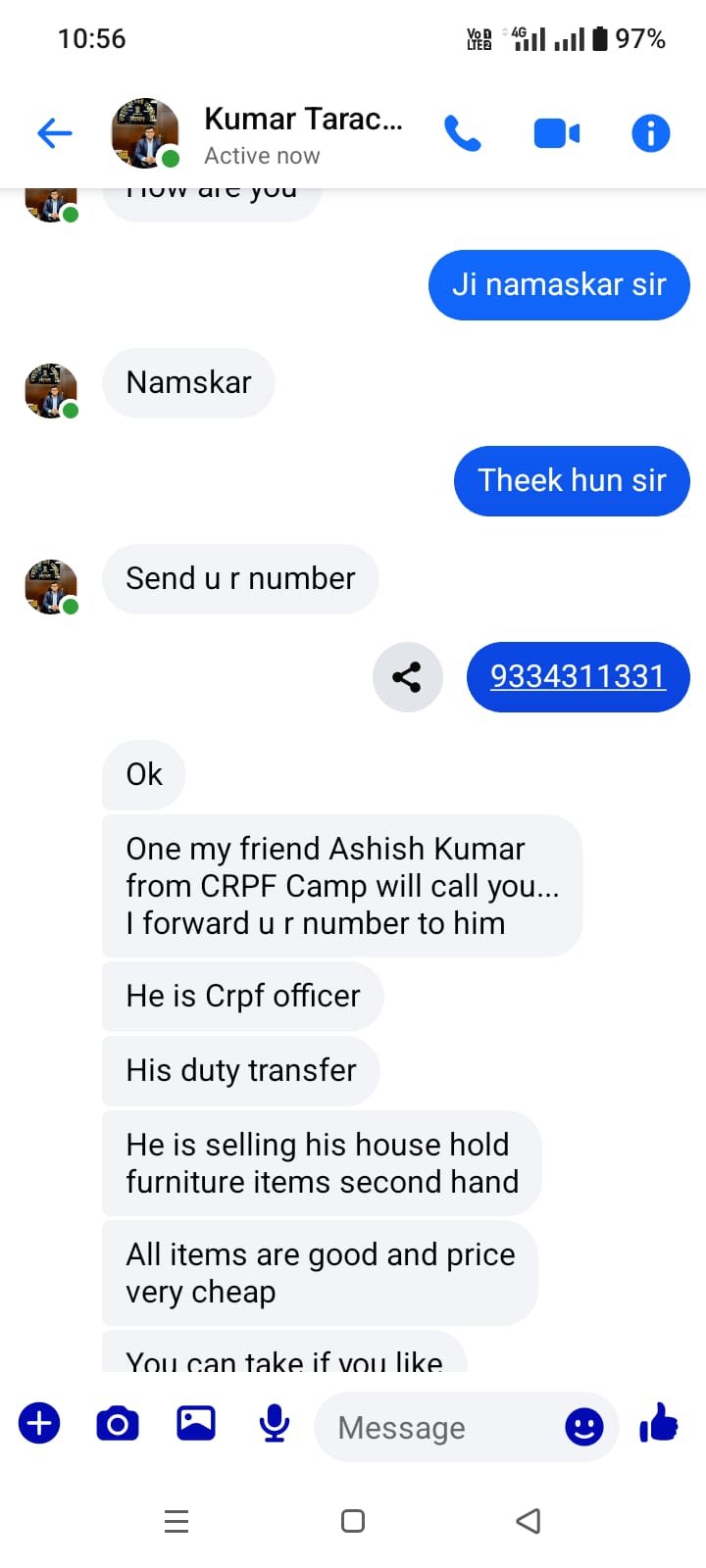706x1568 pixels.
Task: Open more attachment options plus icon
Action: coord(39,1423)
